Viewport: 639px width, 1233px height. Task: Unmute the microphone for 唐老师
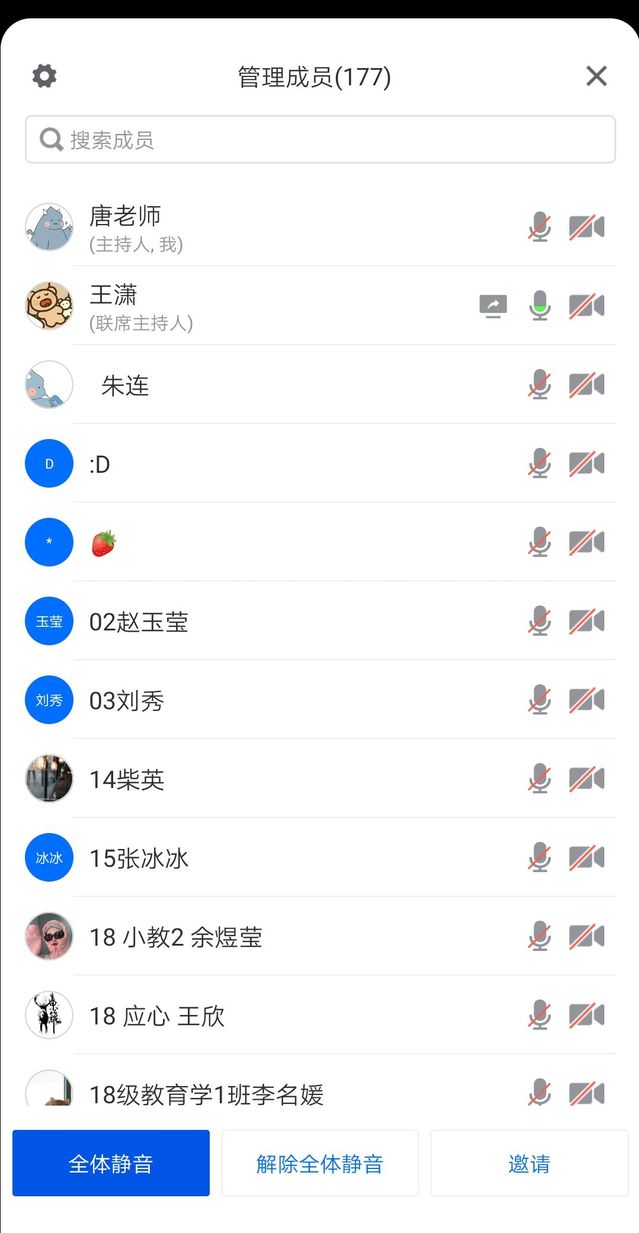(540, 227)
